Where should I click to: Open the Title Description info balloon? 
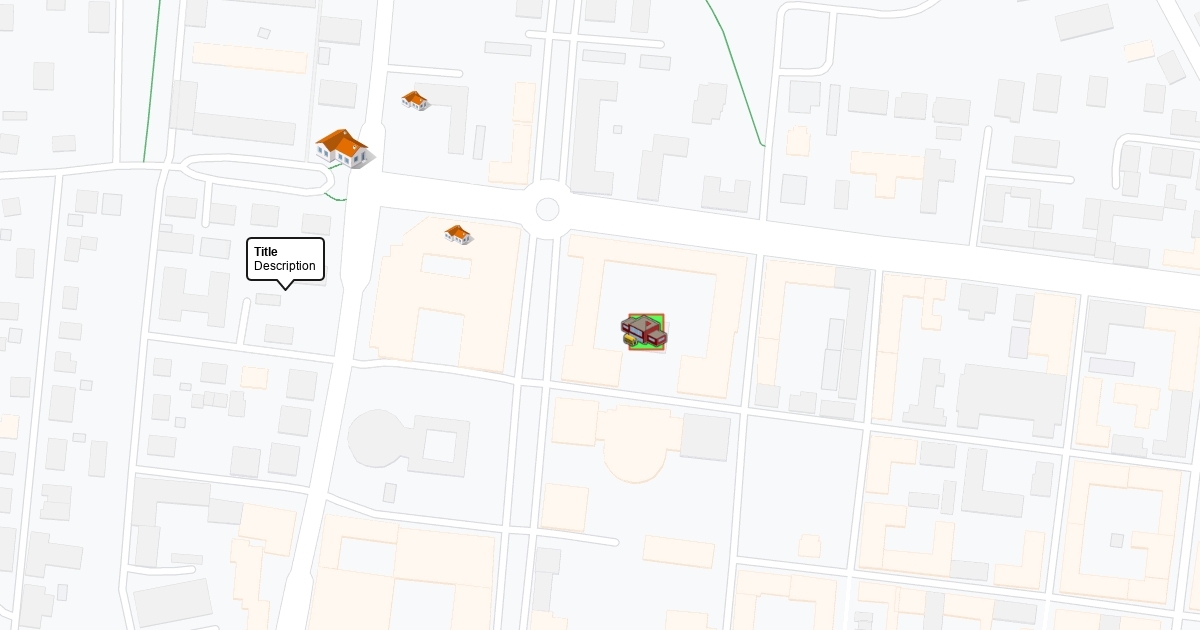point(285,259)
